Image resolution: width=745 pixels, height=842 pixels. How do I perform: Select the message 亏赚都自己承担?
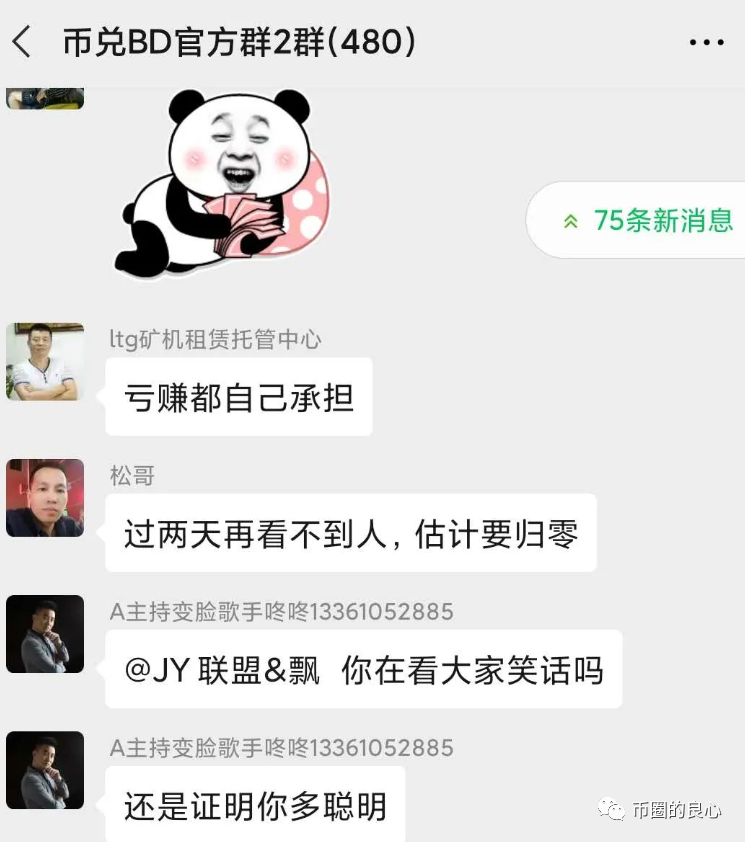[x=238, y=397]
